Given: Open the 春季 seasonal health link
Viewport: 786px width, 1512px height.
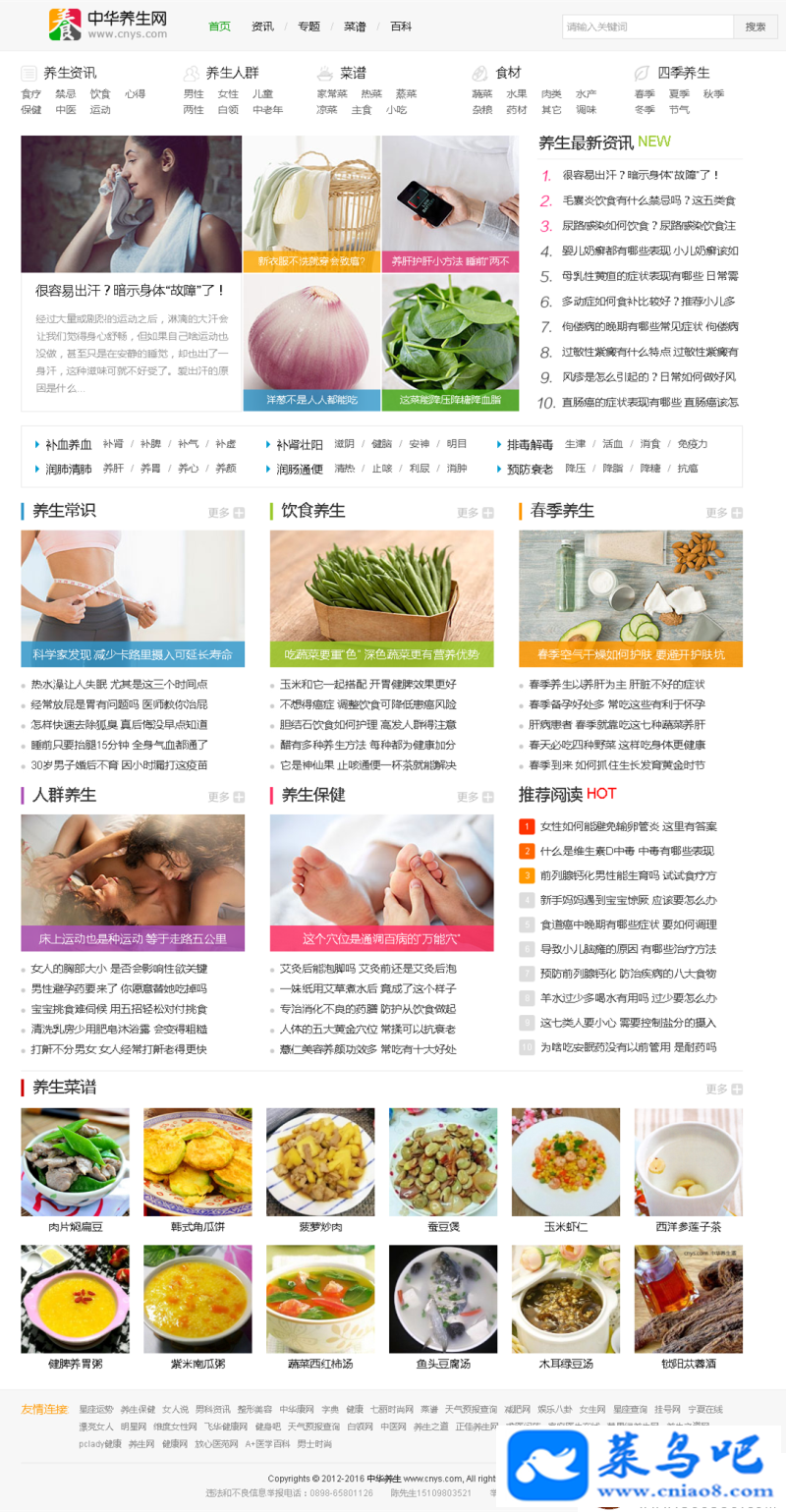Looking at the screenshot, I should (645, 94).
